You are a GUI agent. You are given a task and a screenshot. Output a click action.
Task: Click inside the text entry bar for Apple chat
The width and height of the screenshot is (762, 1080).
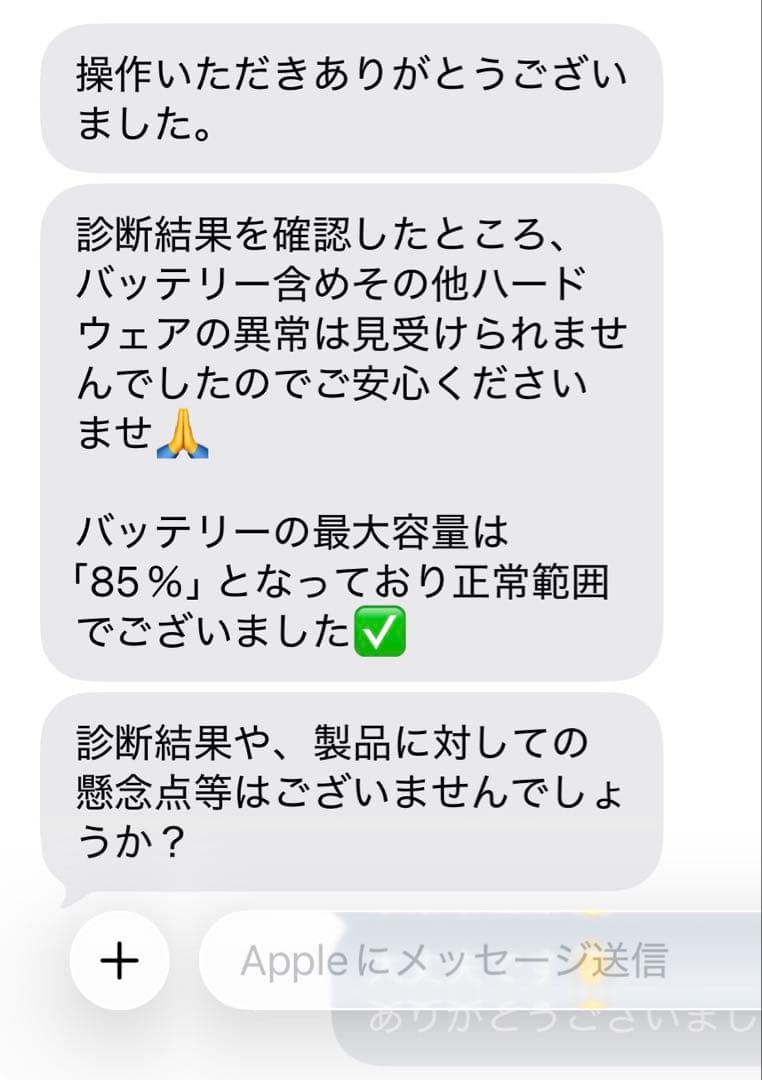(x=450, y=960)
